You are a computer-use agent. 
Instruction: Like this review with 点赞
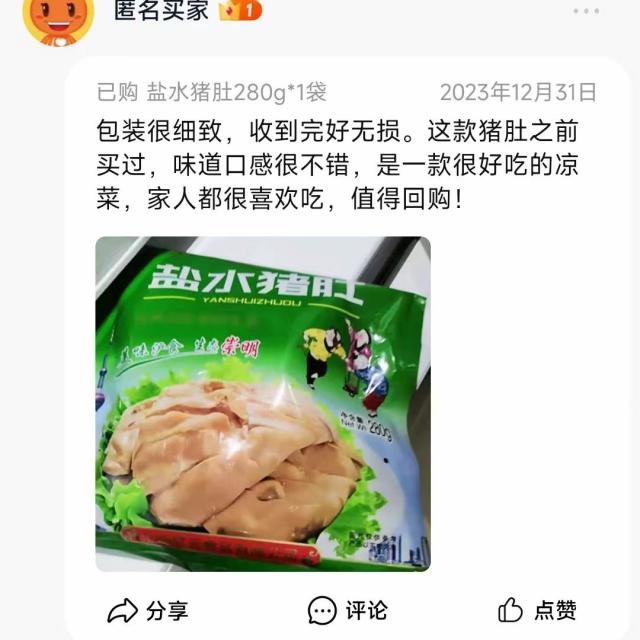[x=537, y=609]
